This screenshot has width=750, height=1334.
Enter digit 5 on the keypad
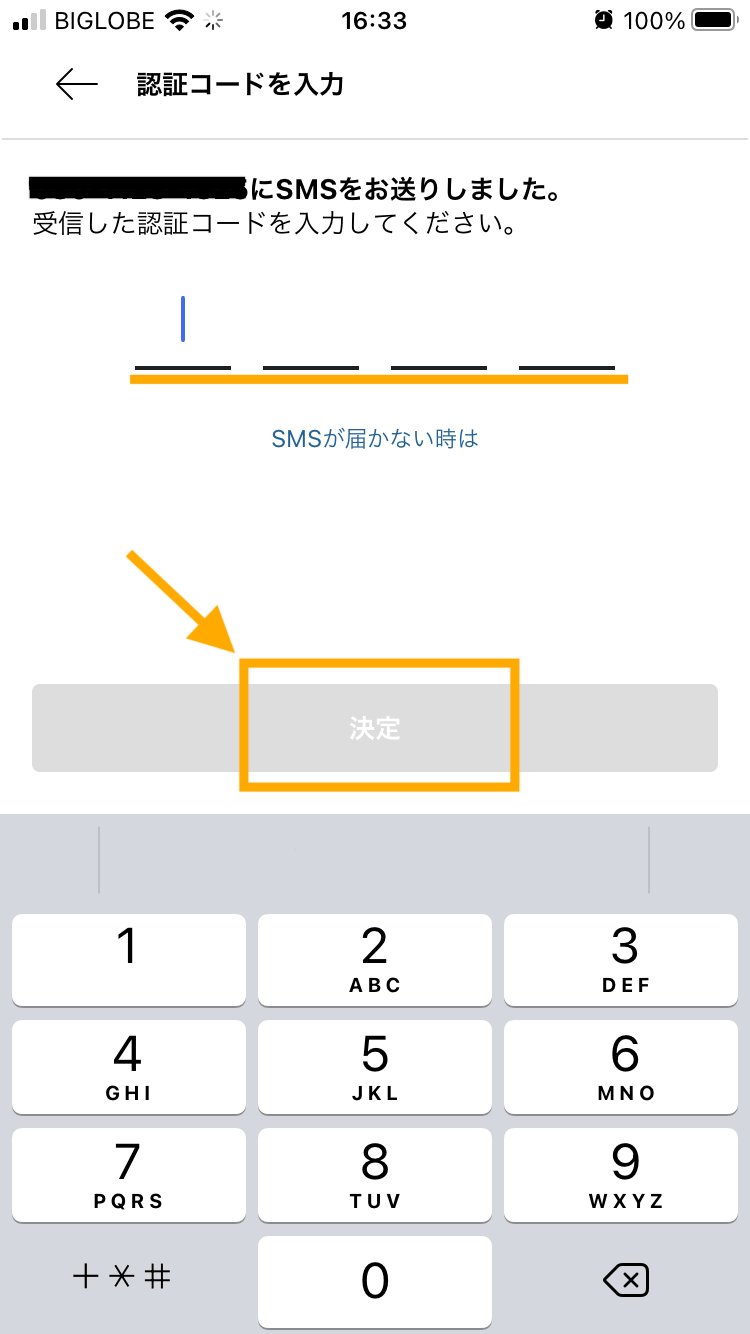click(375, 1066)
